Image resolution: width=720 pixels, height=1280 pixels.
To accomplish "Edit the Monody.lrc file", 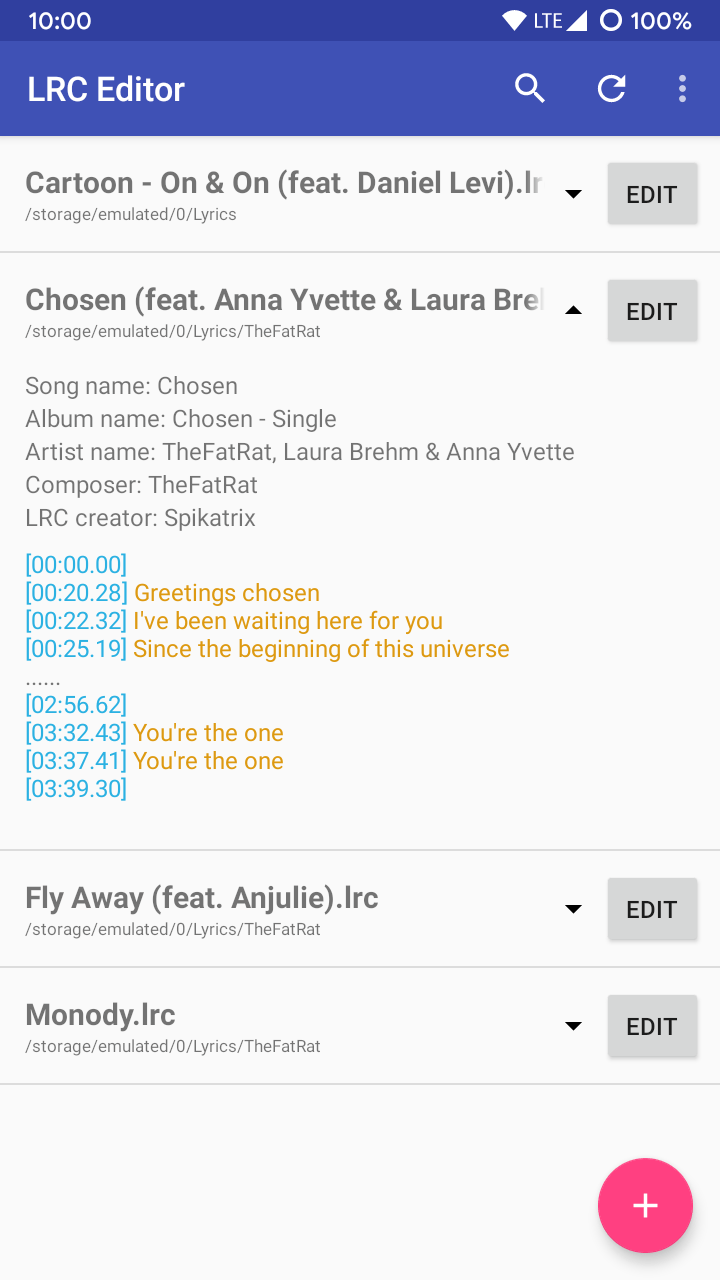I will [x=652, y=1026].
